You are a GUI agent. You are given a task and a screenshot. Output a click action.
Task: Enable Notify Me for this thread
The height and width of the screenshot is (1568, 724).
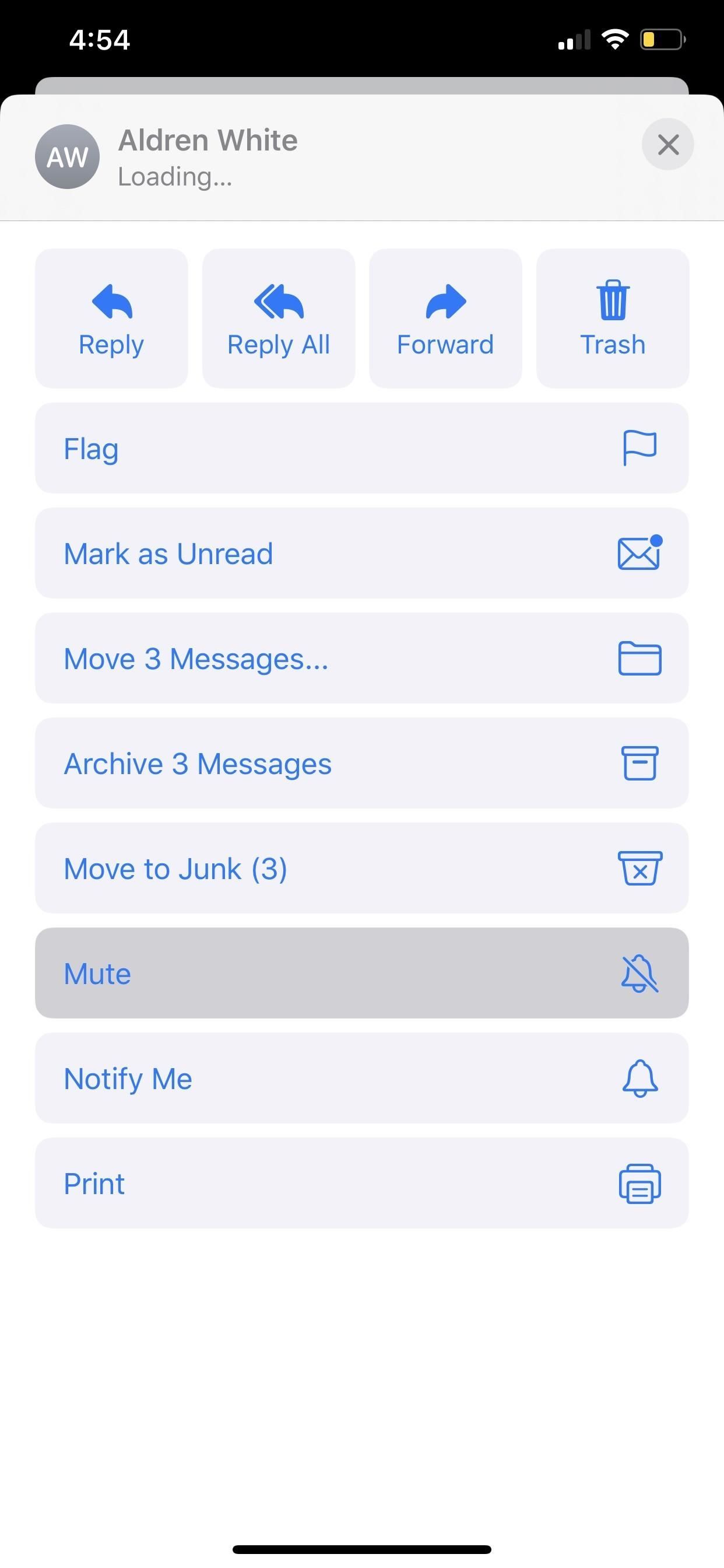click(361, 1077)
